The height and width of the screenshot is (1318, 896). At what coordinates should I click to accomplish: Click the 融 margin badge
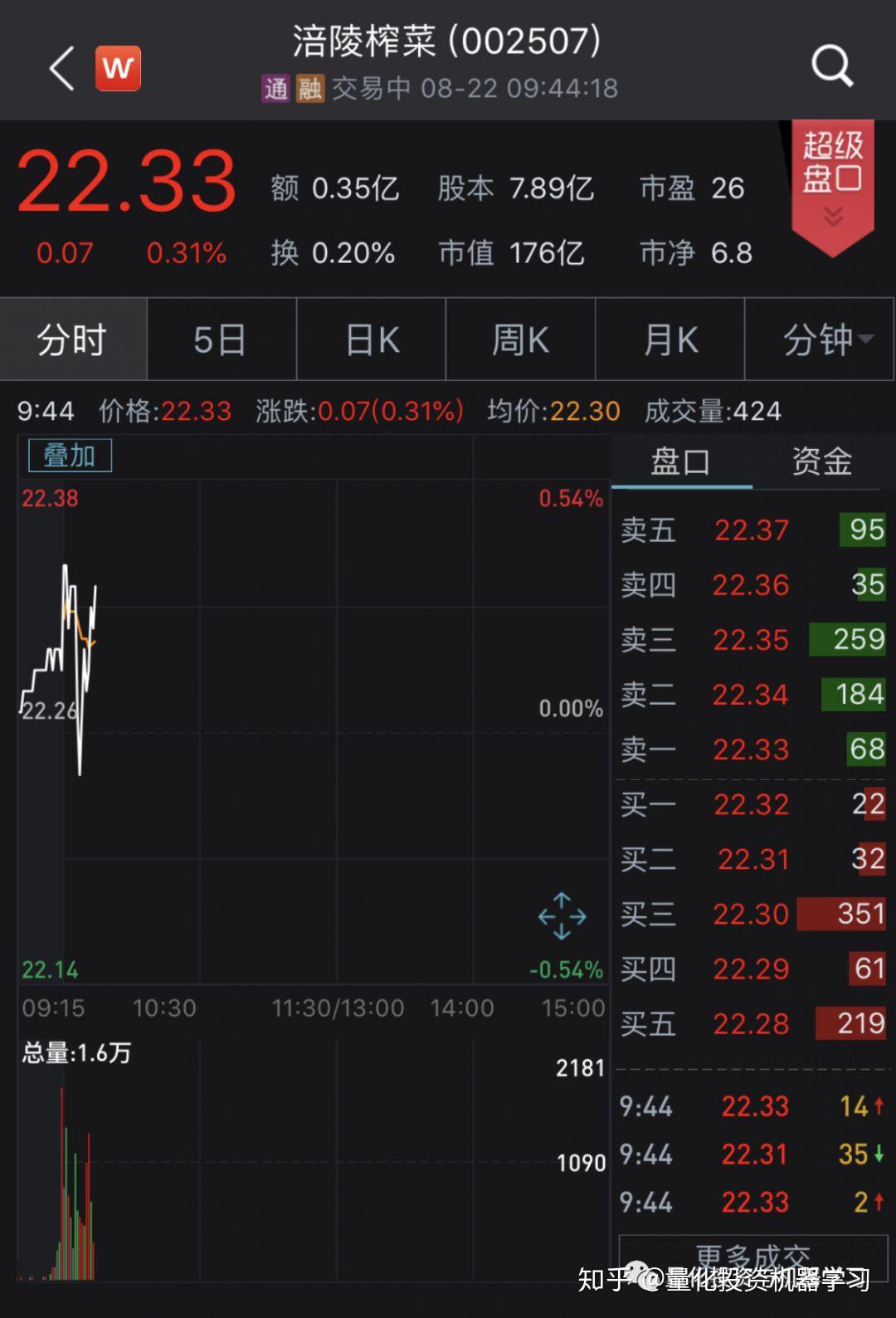coord(309,89)
